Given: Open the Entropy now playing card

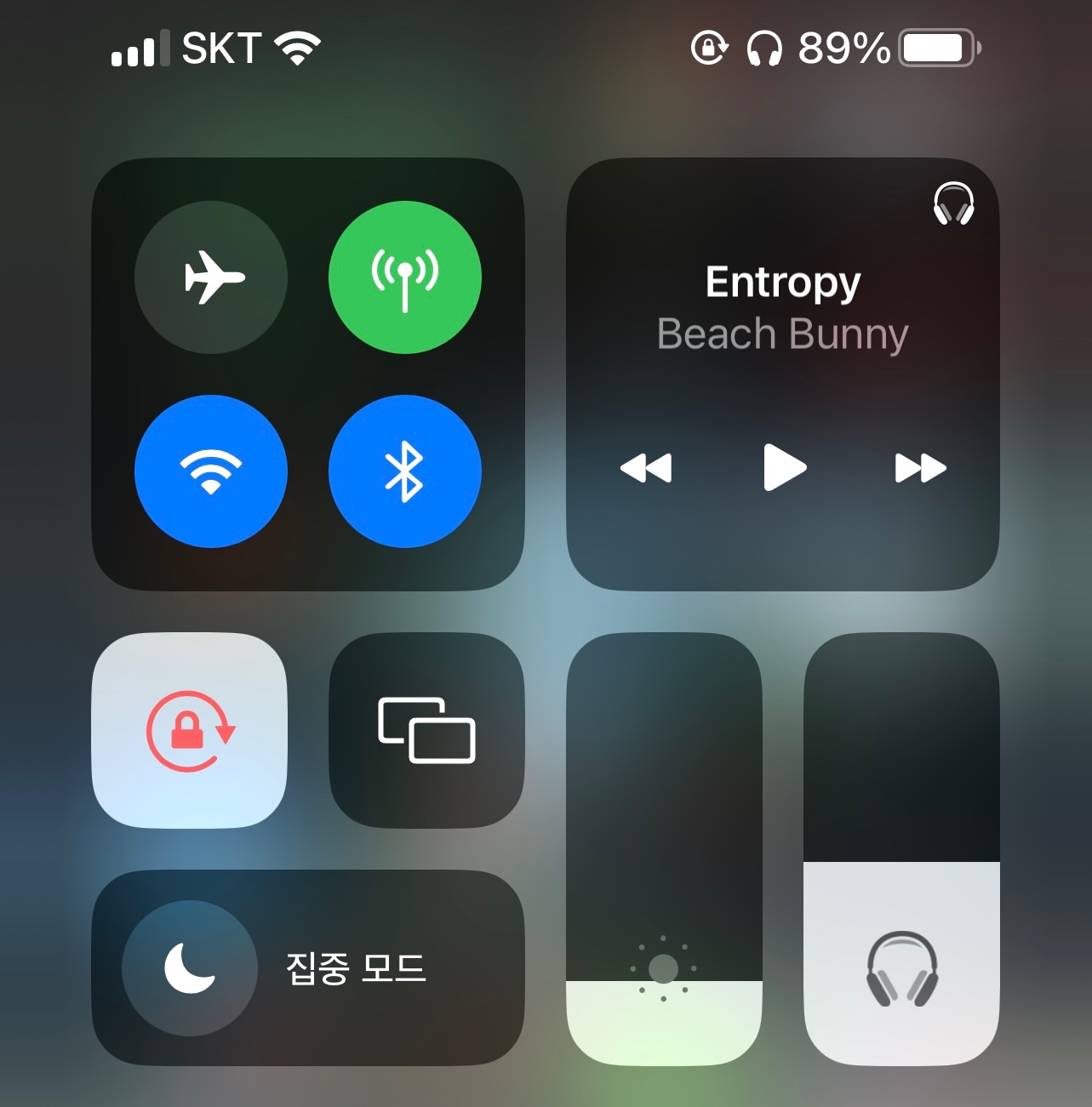Looking at the screenshot, I should (783, 308).
